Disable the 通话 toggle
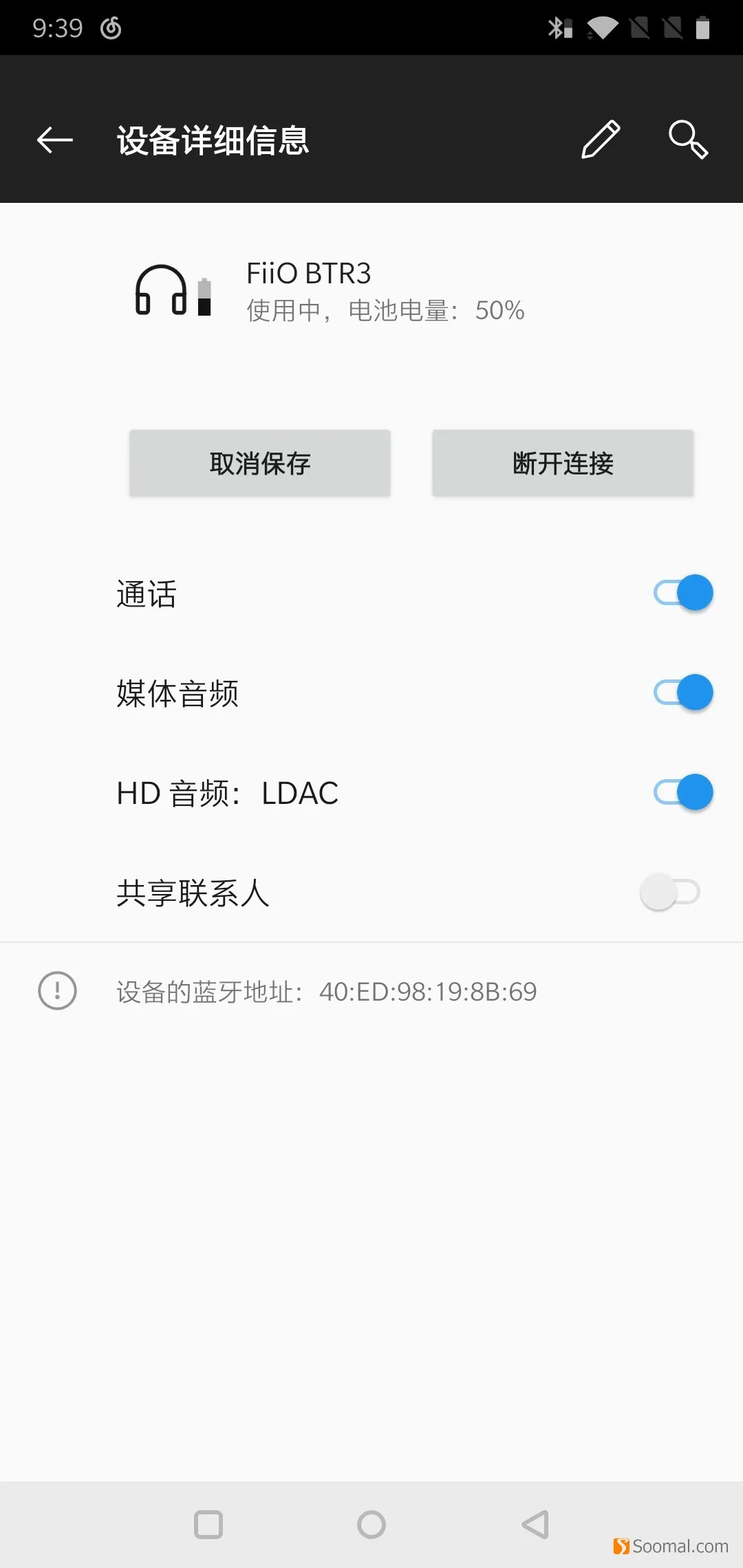Screen dimensions: 743x1568 coord(683,593)
